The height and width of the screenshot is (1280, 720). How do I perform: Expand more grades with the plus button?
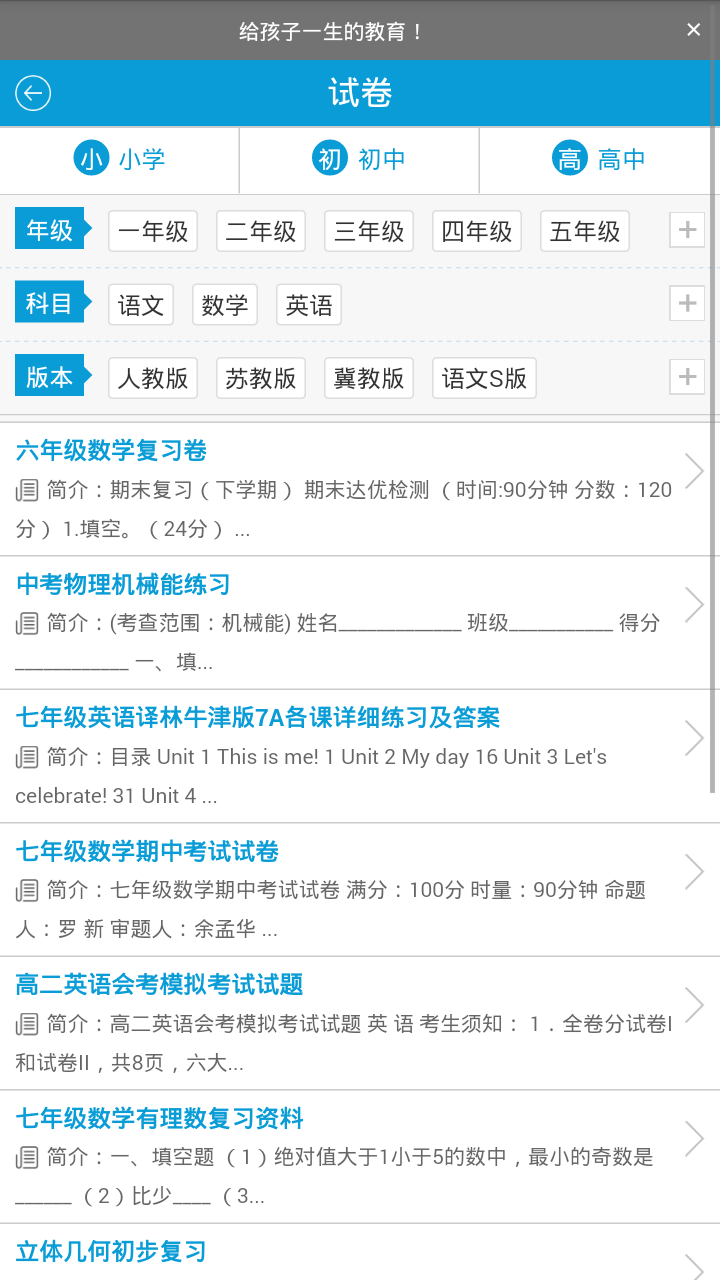click(687, 230)
